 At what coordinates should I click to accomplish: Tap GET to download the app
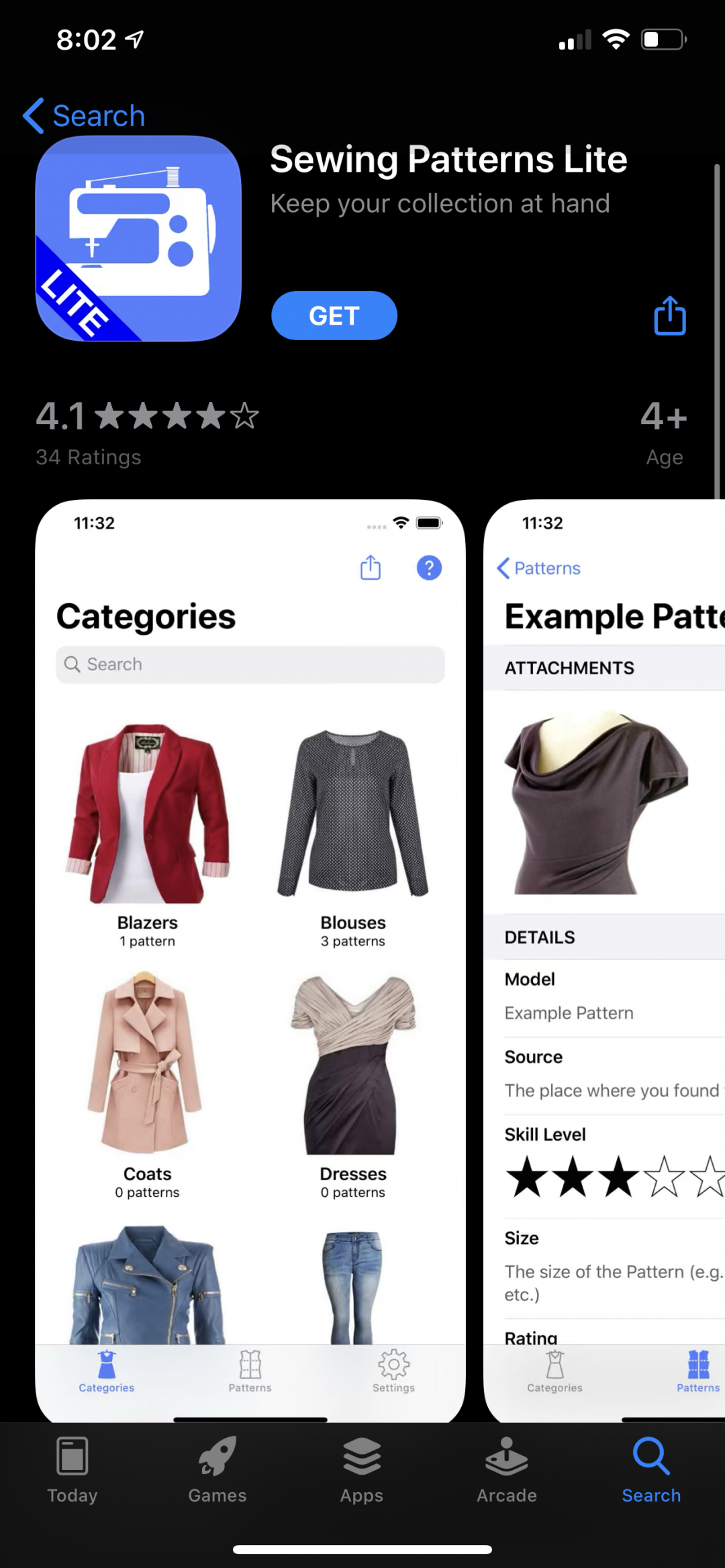click(x=334, y=315)
